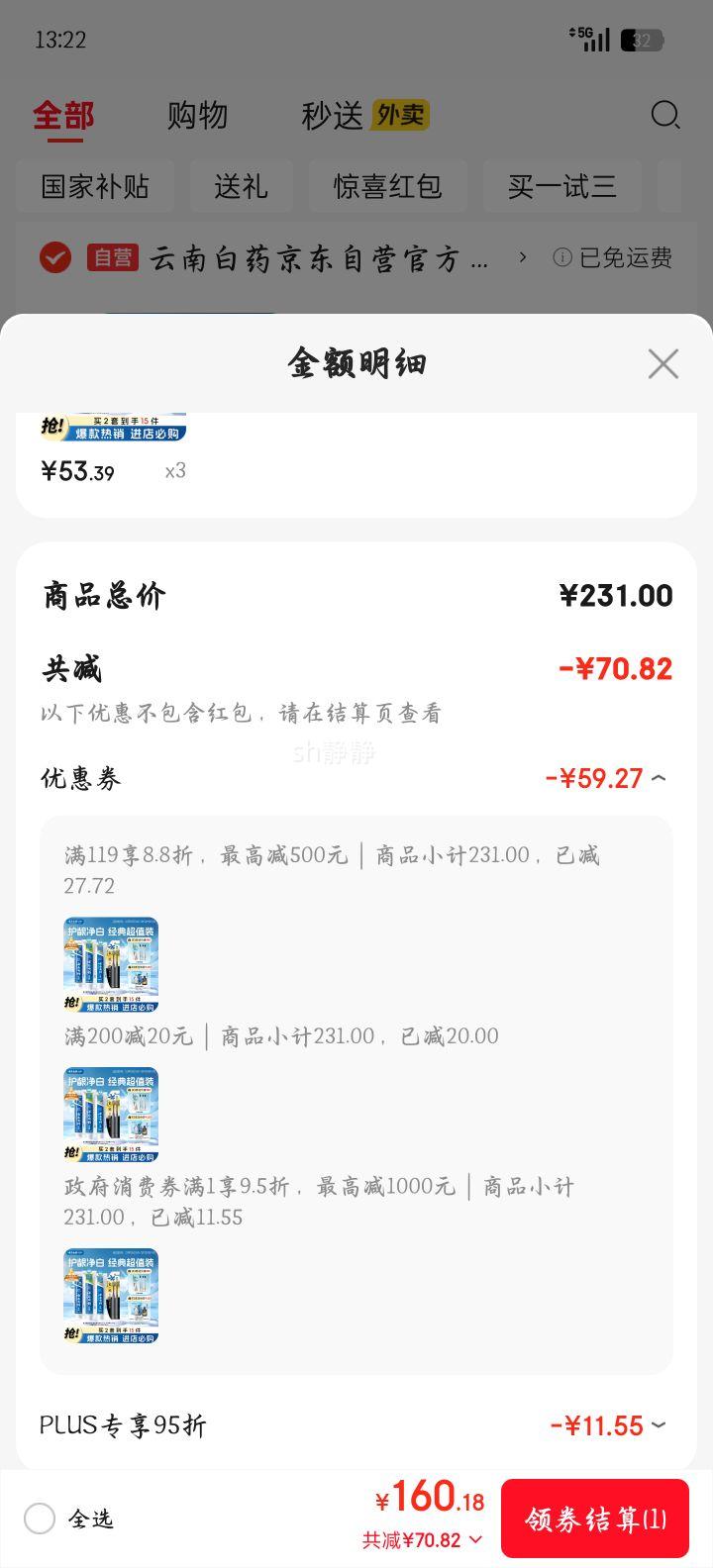Image resolution: width=713 pixels, height=1568 pixels.
Task: Expand the PLUS专享95折 details
Action: (x=659, y=1425)
